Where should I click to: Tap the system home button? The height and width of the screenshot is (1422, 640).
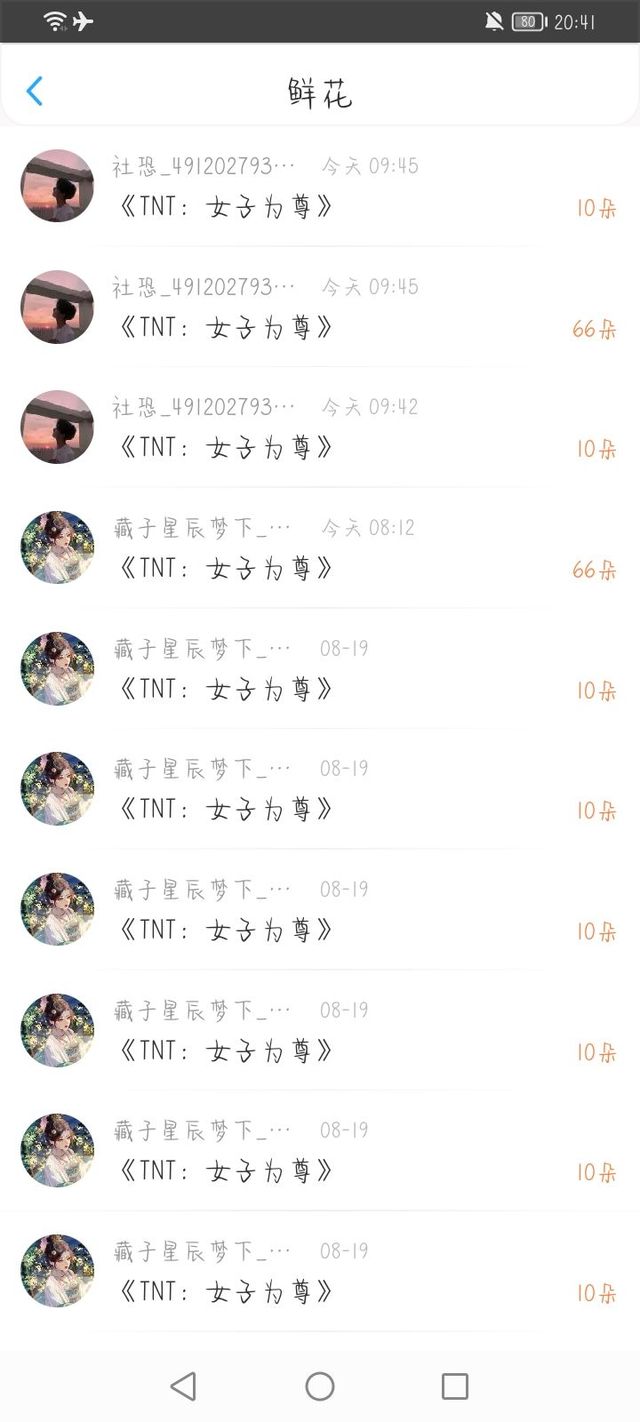click(x=320, y=1386)
